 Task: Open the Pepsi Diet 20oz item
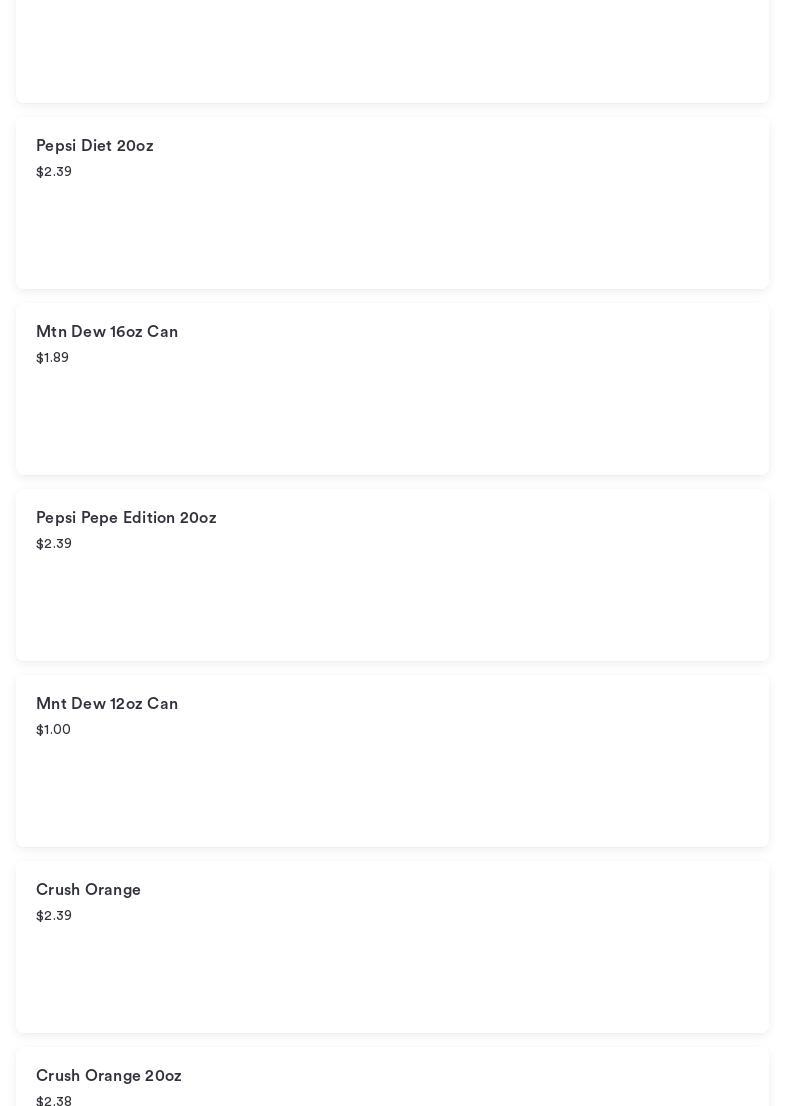point(392,203)
